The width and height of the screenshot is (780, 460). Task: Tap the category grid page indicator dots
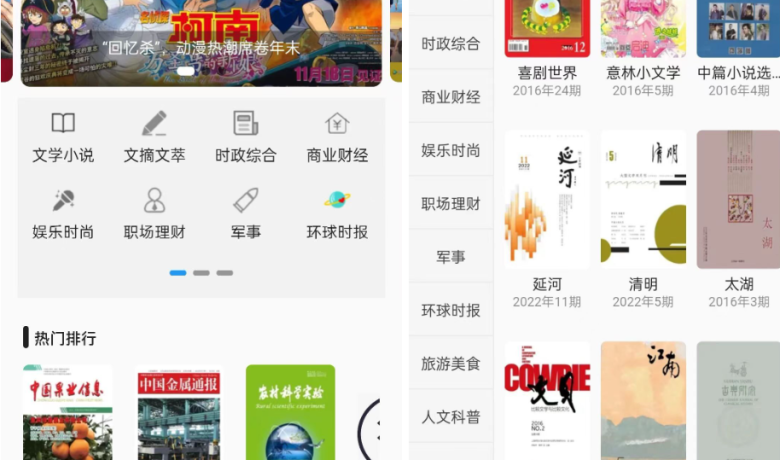(x=201, y=272)
